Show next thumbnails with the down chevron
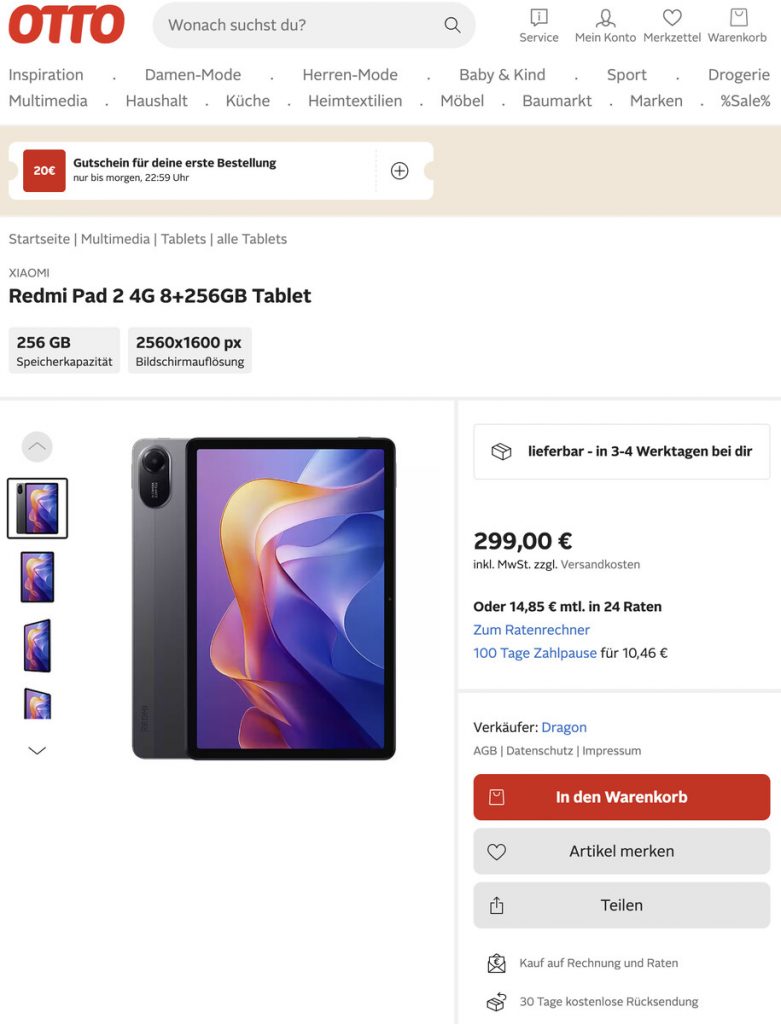 37,750
